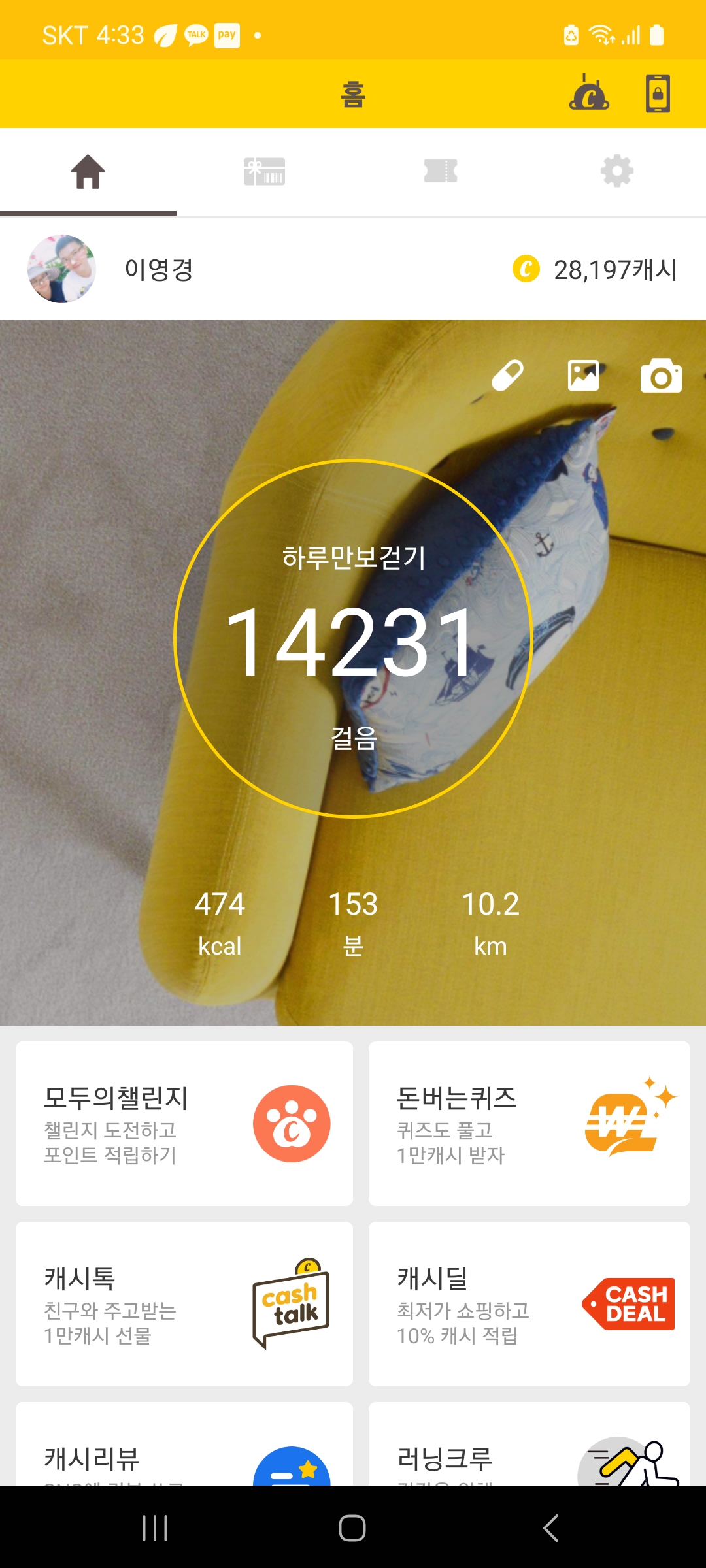Switch to the coupon ticket tab
This screenshot has width=706, height=1568.
(441, 171)
